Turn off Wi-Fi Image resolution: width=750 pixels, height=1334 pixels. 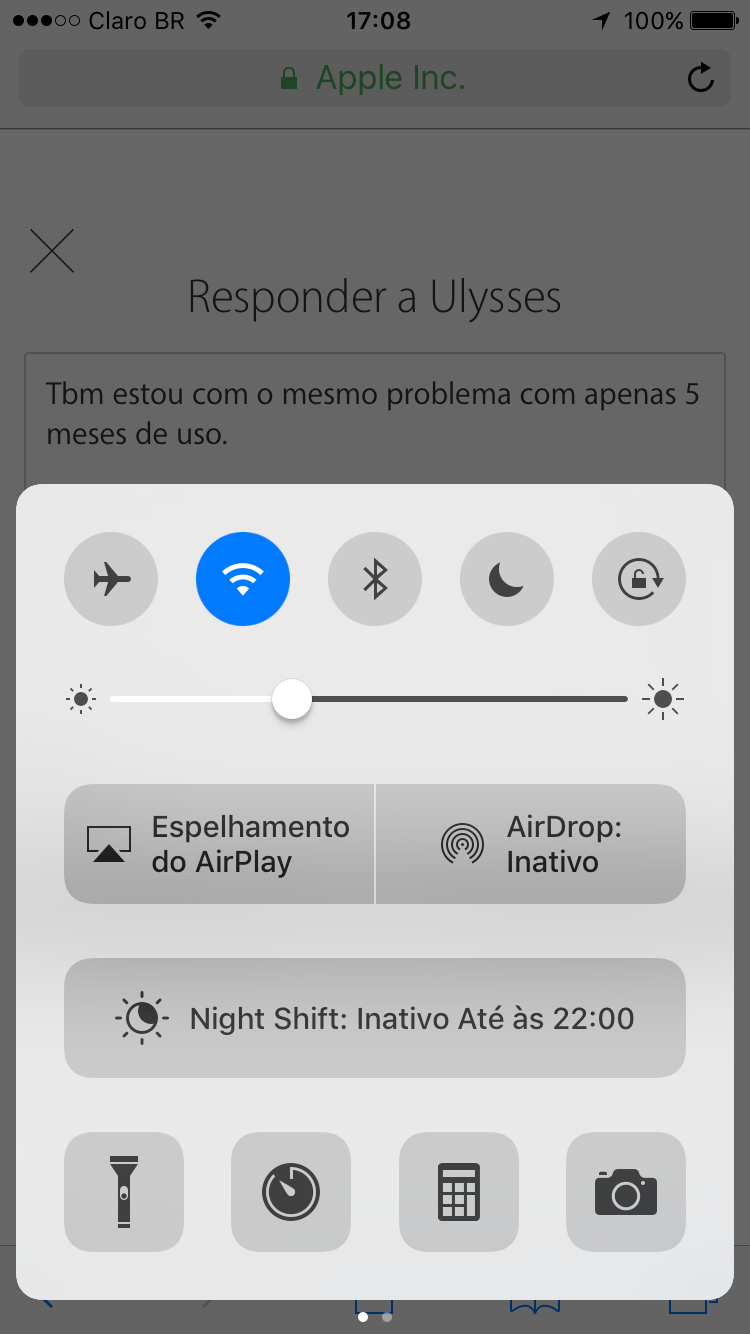(x=243, y=579)
